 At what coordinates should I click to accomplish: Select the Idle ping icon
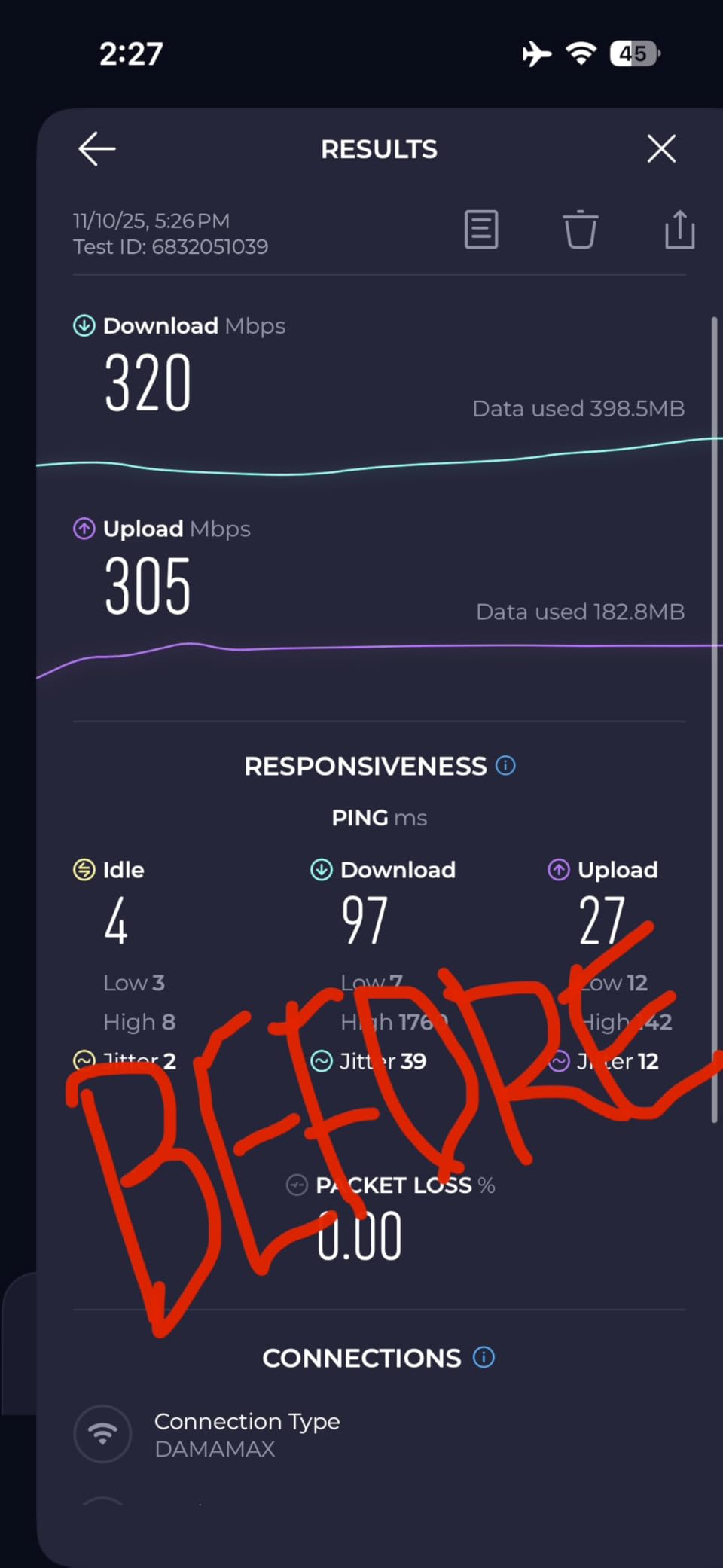coord(84,869)
